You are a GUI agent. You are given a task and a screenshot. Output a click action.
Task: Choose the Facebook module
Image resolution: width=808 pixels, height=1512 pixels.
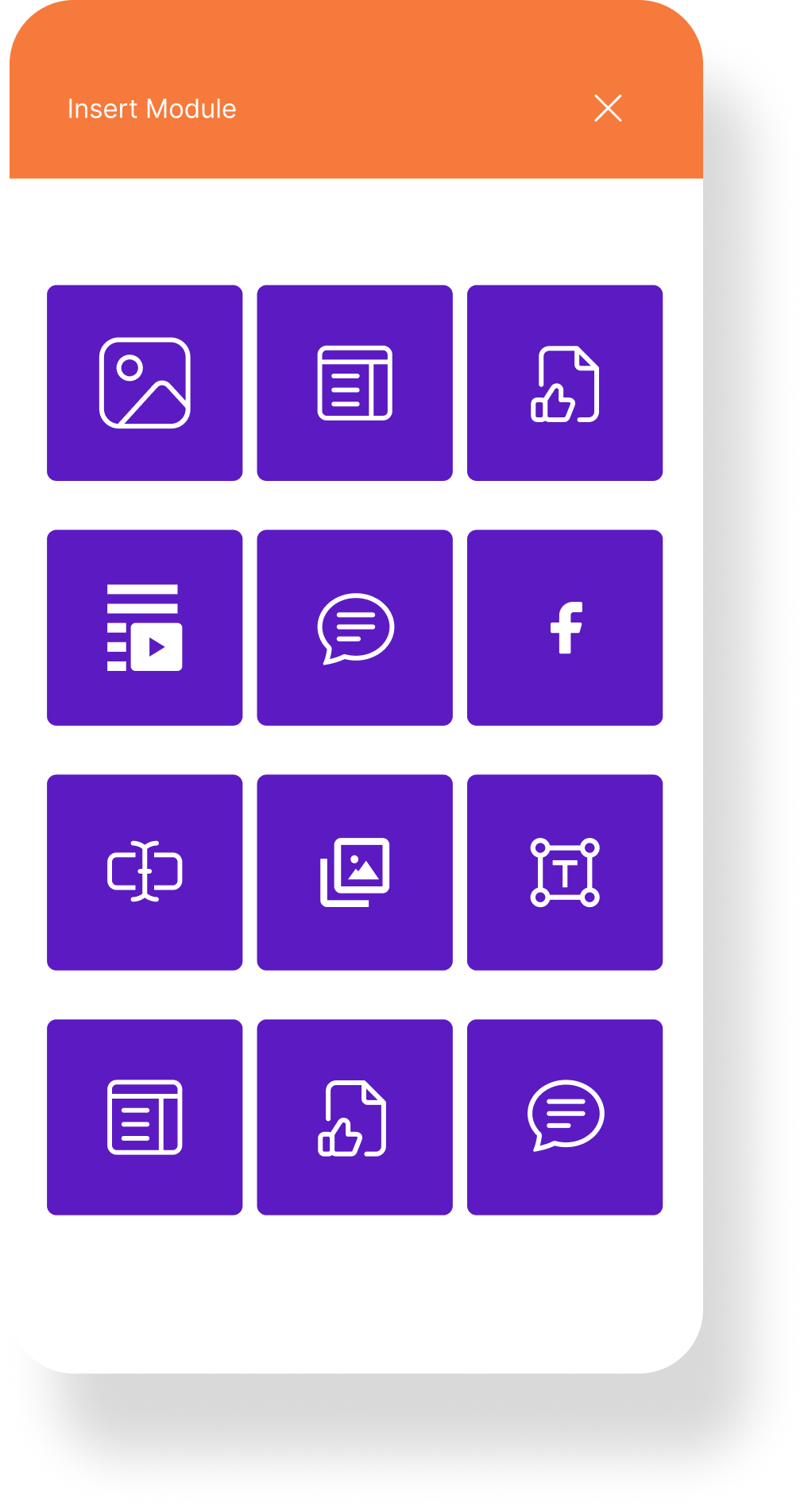[x=565, y=628]
